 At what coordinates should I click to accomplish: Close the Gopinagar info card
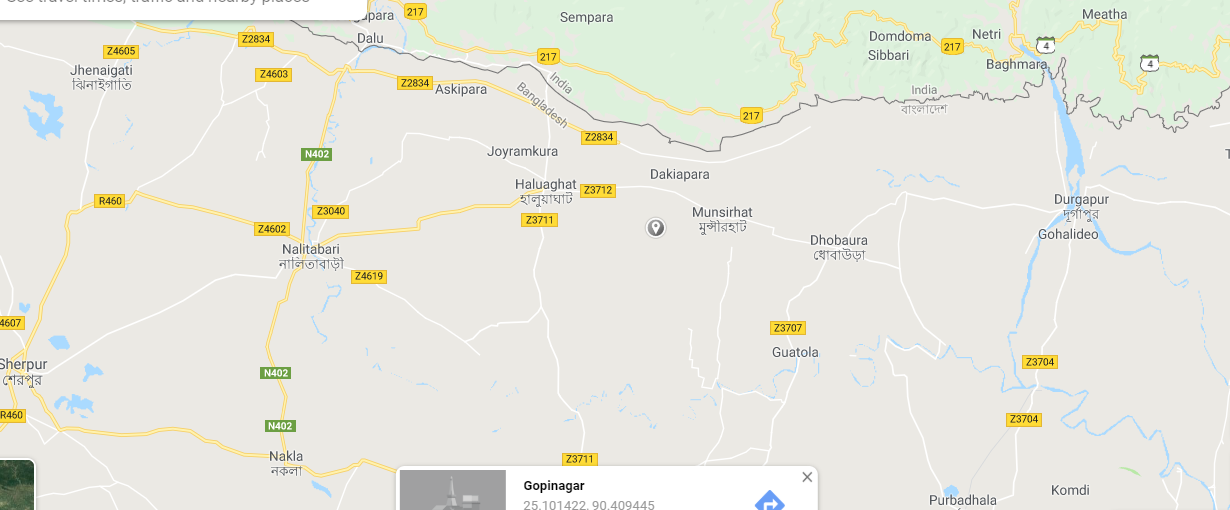pos(807,477)
